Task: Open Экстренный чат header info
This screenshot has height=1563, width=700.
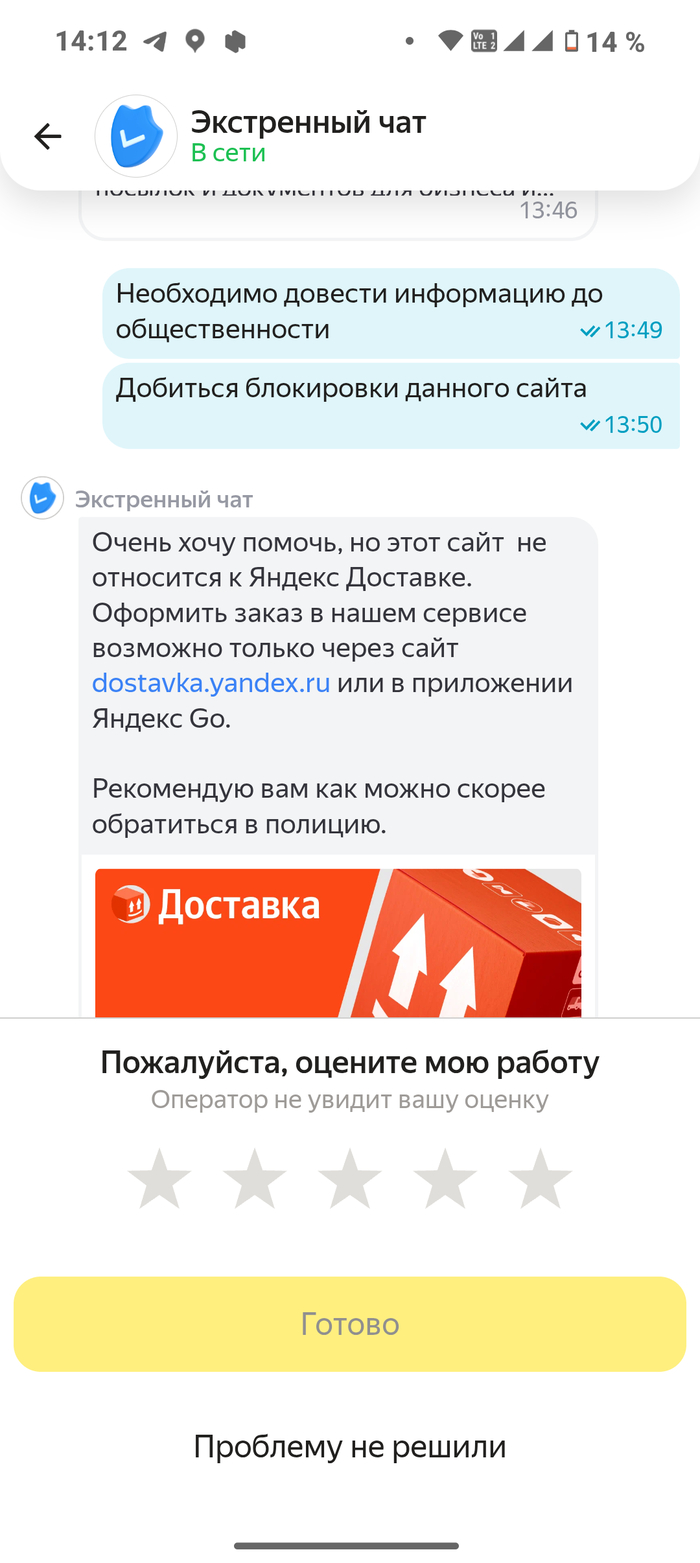Action: click(308, 136)
